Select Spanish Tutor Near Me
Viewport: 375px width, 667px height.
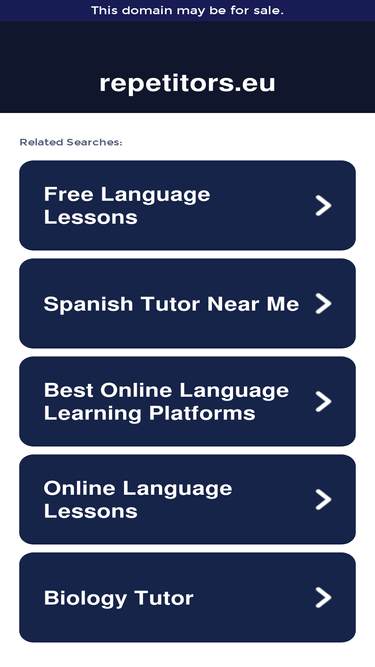[x=188, y=303]
